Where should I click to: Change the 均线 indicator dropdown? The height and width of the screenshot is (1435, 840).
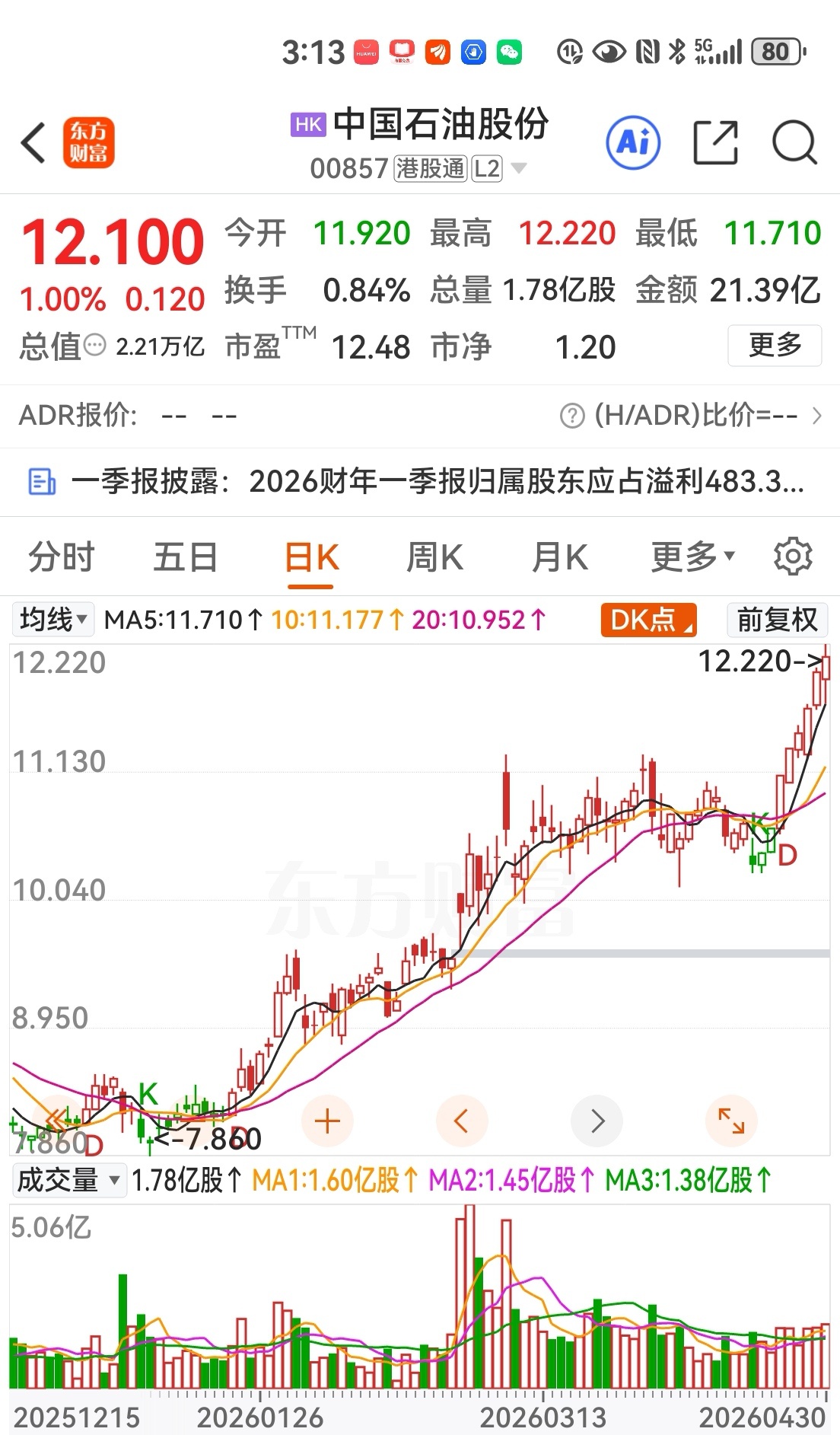52,620
